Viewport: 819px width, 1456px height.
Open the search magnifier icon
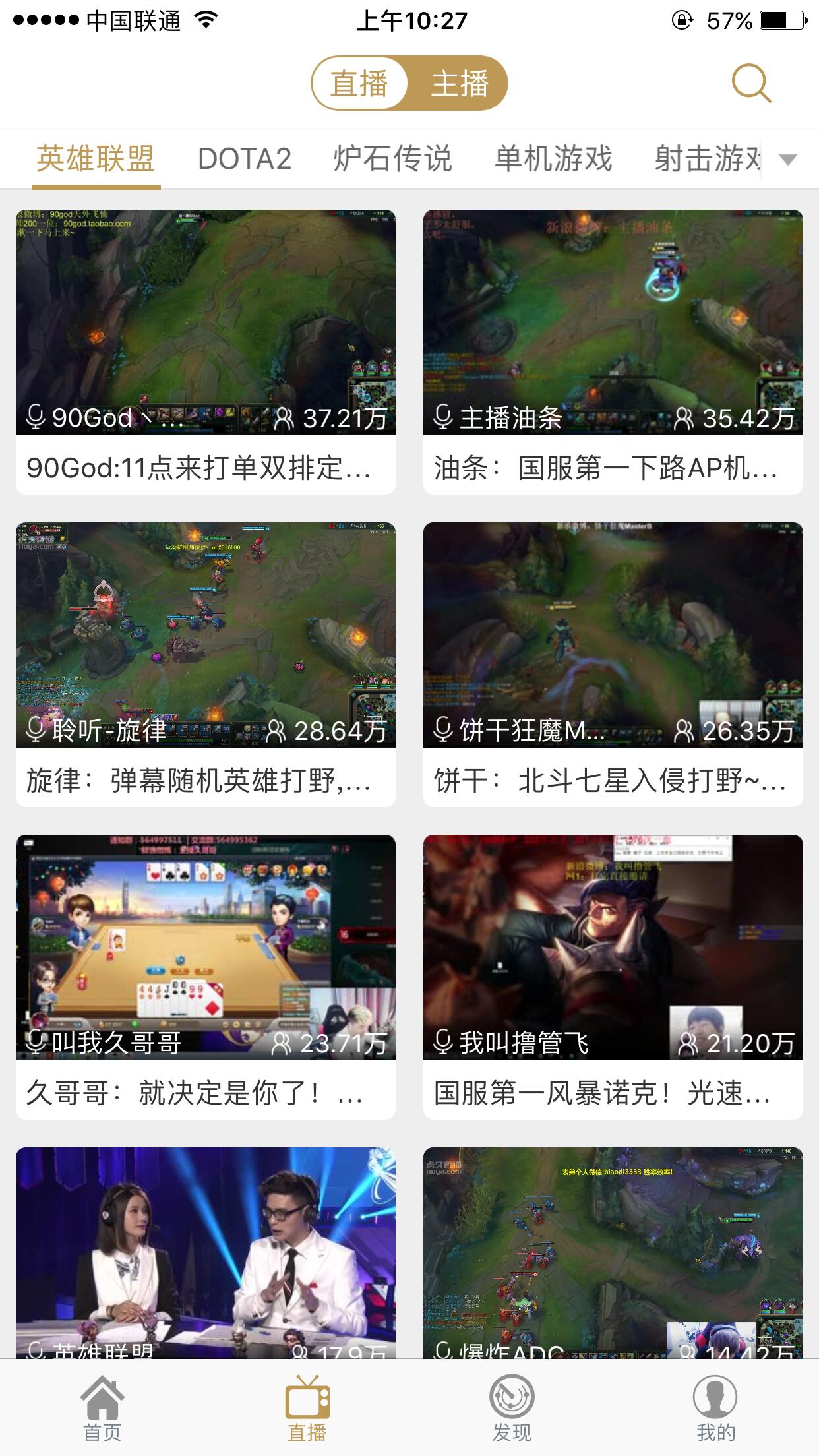point(751,84)
